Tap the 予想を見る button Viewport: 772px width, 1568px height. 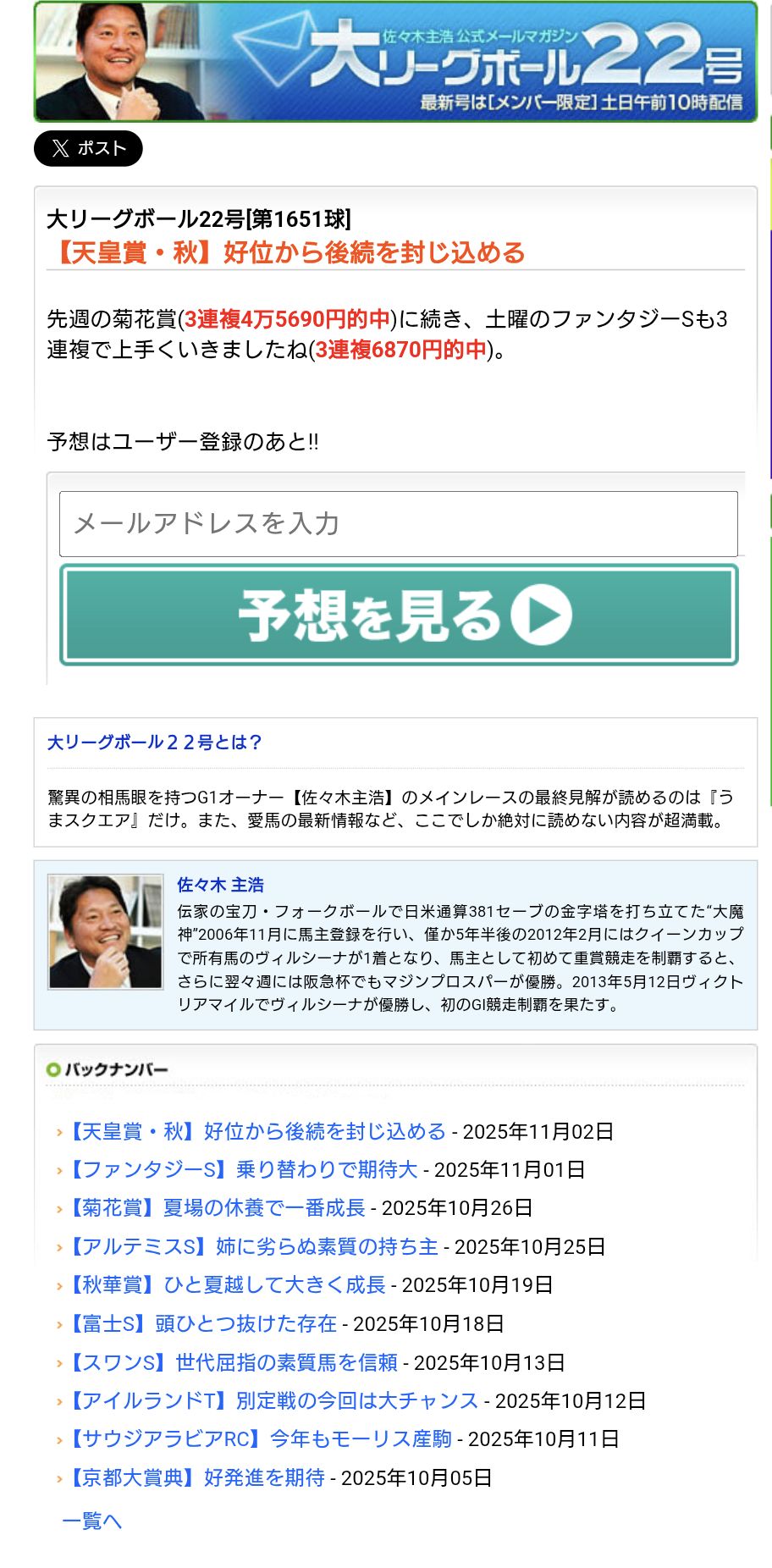399,615
